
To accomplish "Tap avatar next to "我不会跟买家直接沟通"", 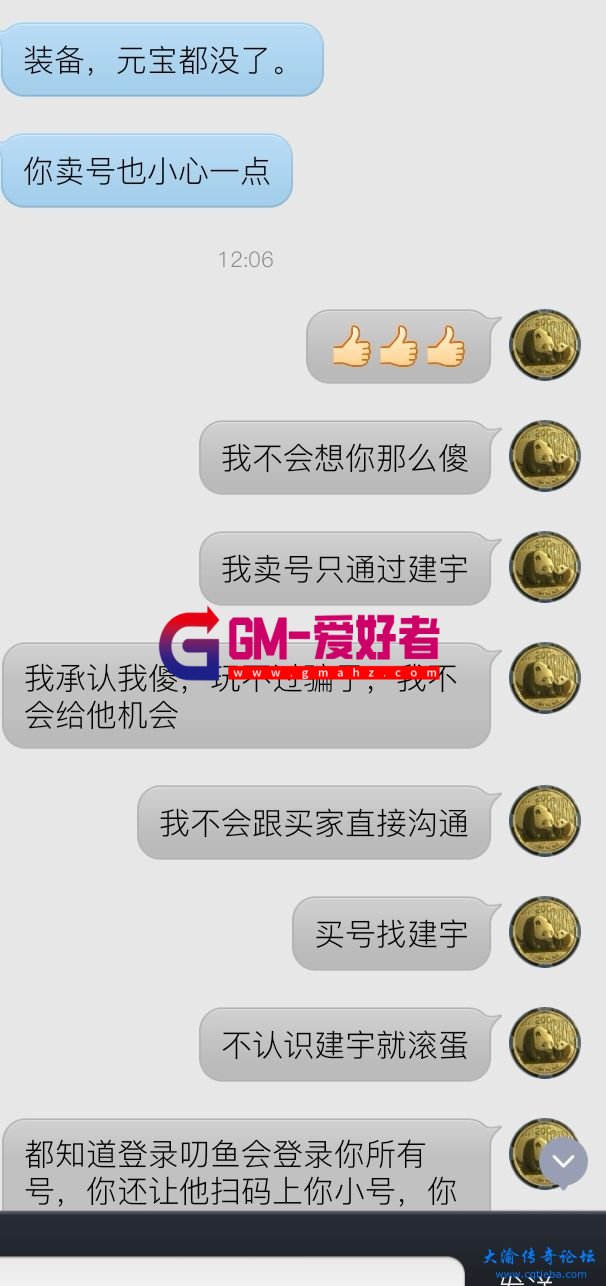I will click(545, 821).
